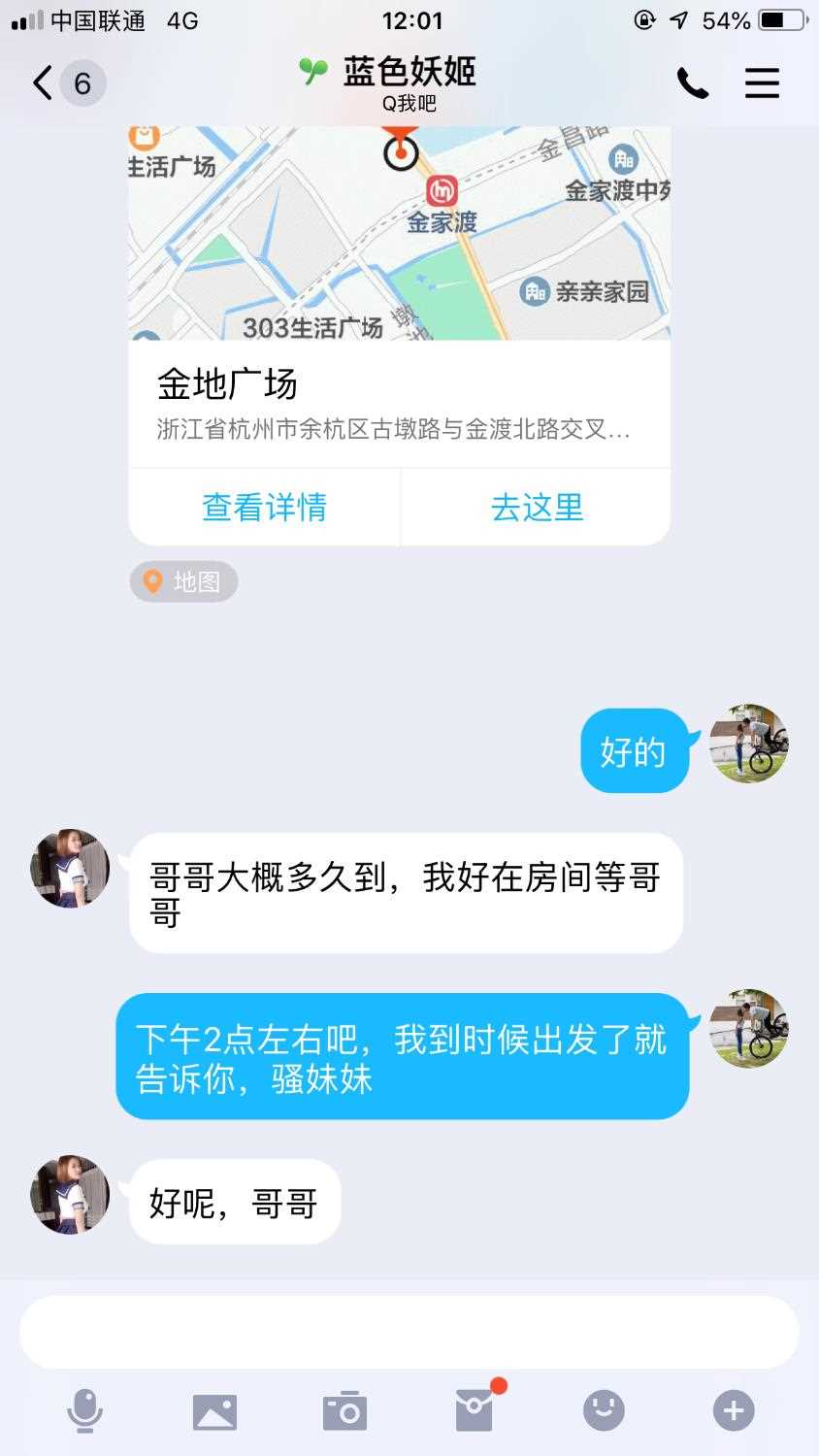Image resolution: width=819 pixels, height=1456 pixels.
Task: Tap 去这里 to navigate to 金地广场
Action: [x=537, y=507]
